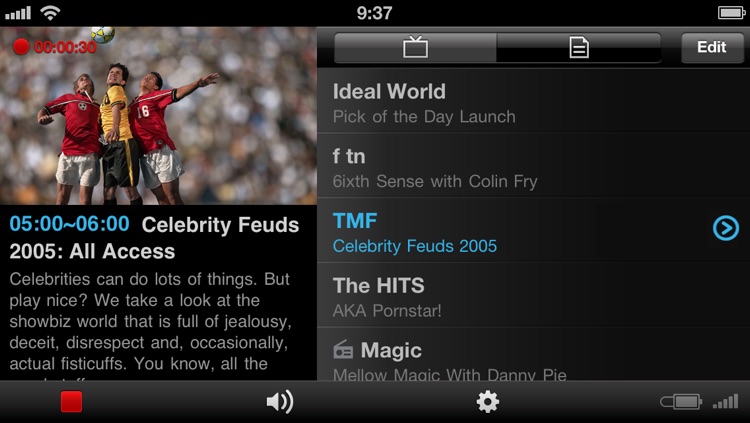This screenshot has width=750, height=423.
Task: Stop the recording with the red button
Action: [x=71, y=402]
